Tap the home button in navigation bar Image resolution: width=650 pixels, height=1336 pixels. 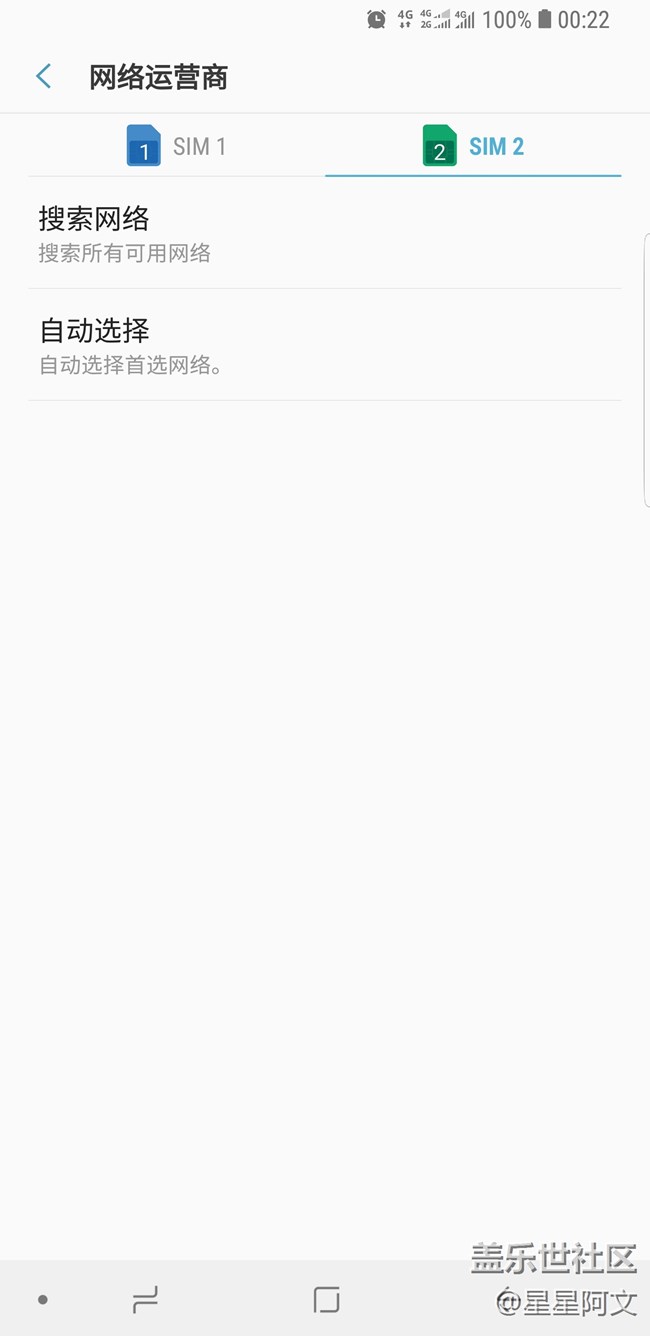click(326, 1299)
